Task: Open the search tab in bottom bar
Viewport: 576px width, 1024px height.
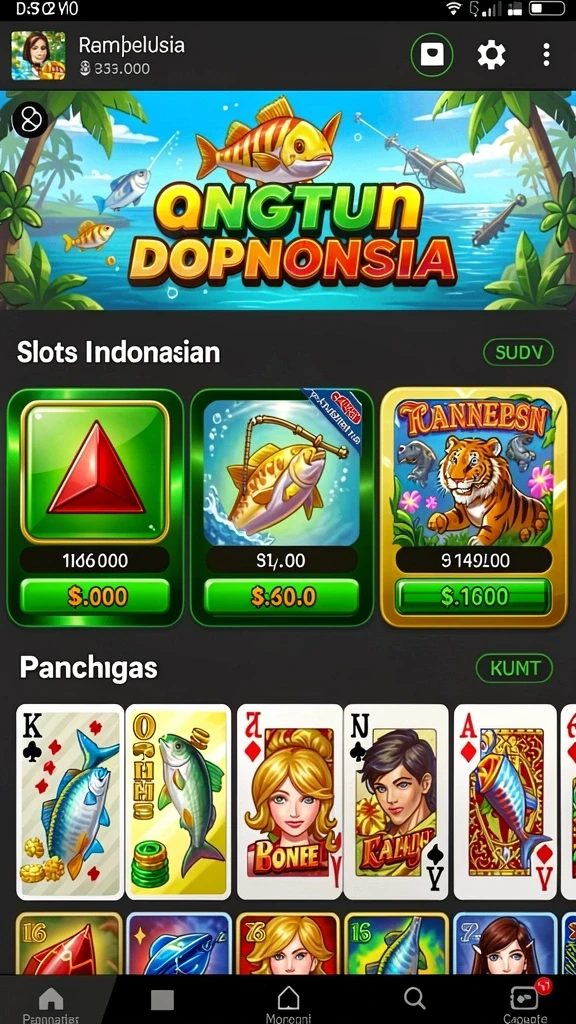Action: click(x=414, y=998)
